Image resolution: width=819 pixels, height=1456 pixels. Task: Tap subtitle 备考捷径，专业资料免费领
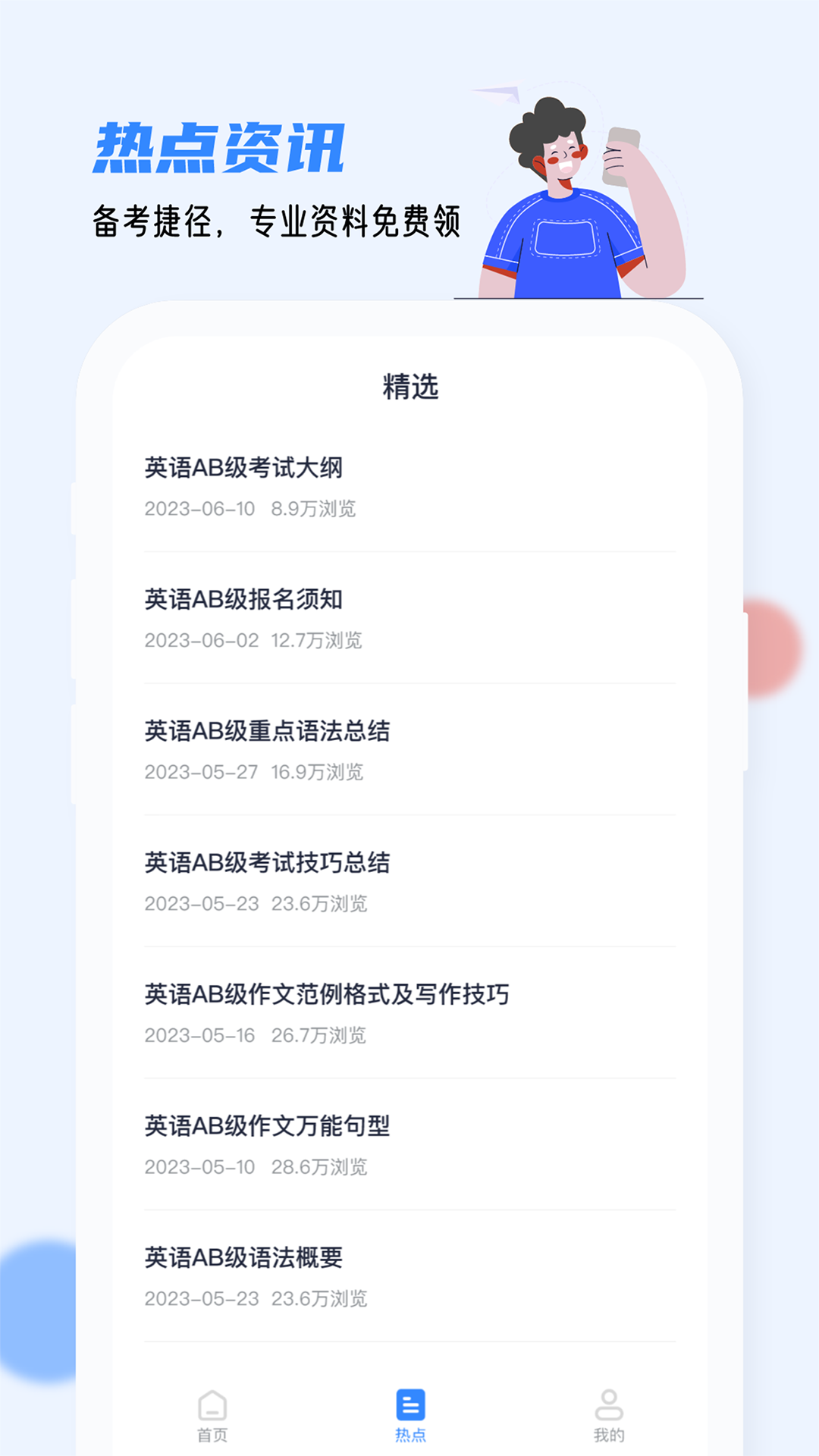(x=278, y=219)
